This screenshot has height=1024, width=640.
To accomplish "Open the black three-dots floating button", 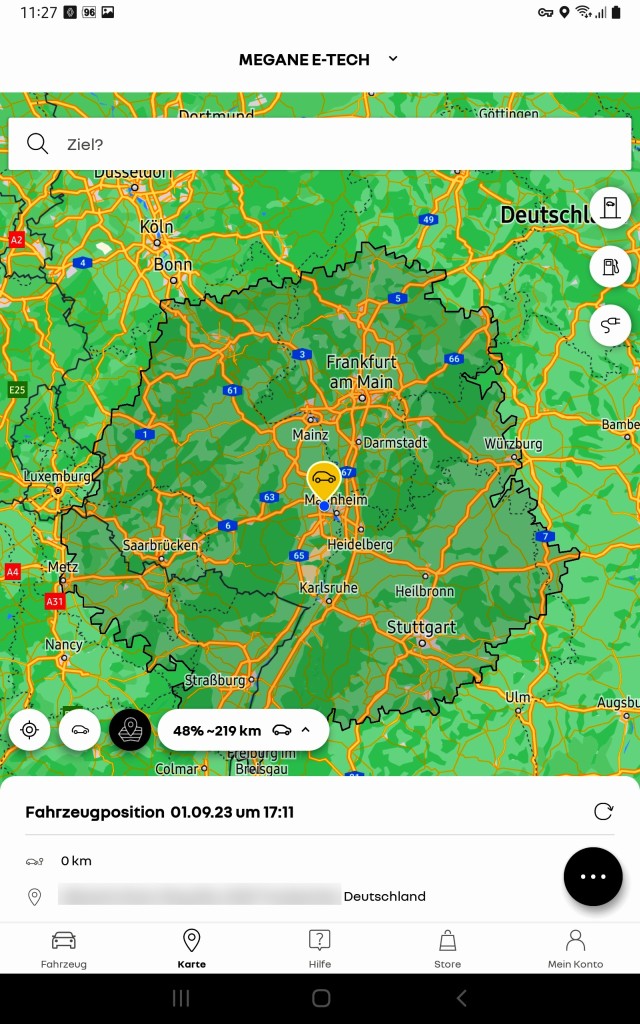I will [x=593, y=876].
